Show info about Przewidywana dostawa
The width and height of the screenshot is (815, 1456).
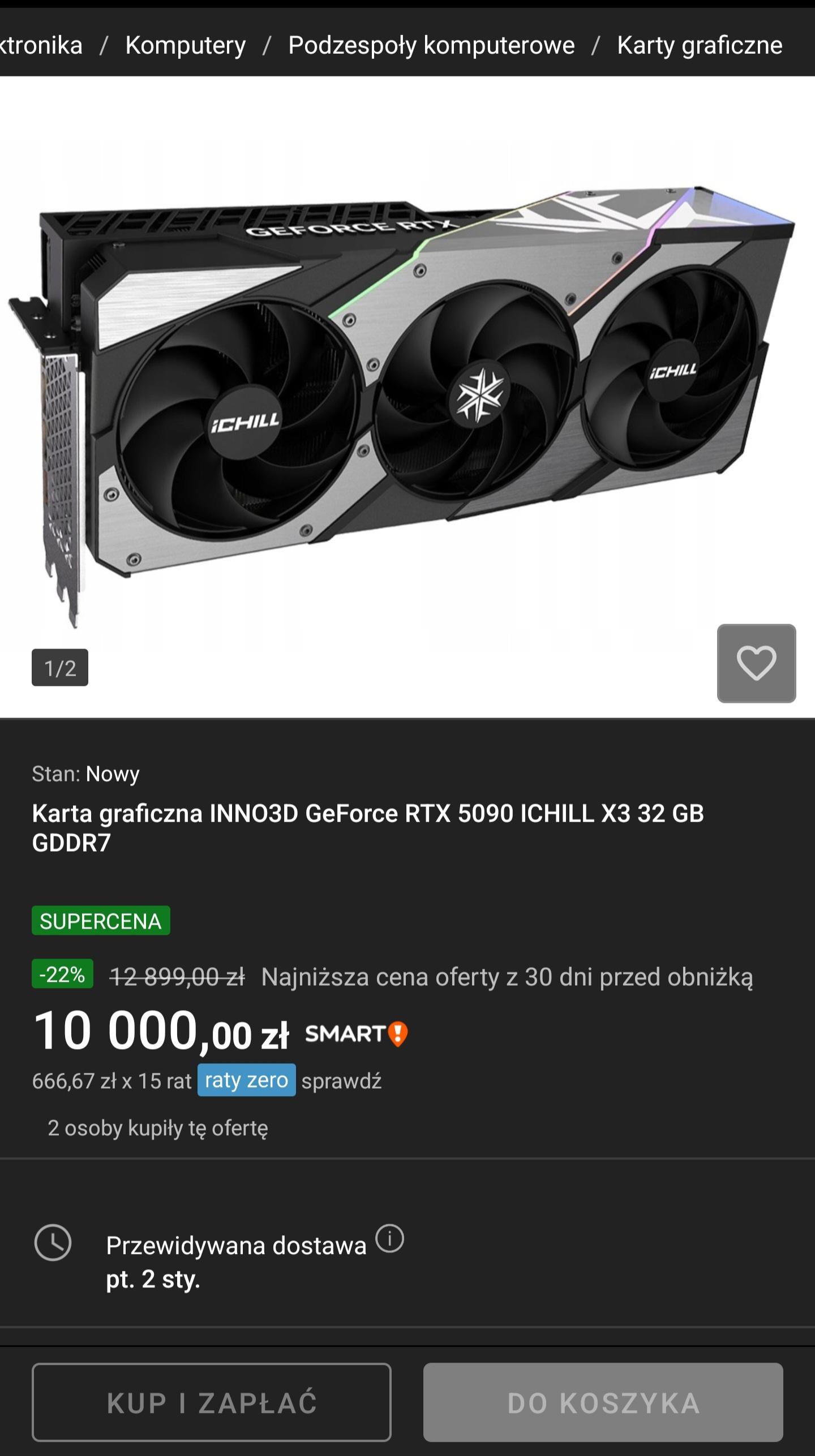(x=389, y=1239)
